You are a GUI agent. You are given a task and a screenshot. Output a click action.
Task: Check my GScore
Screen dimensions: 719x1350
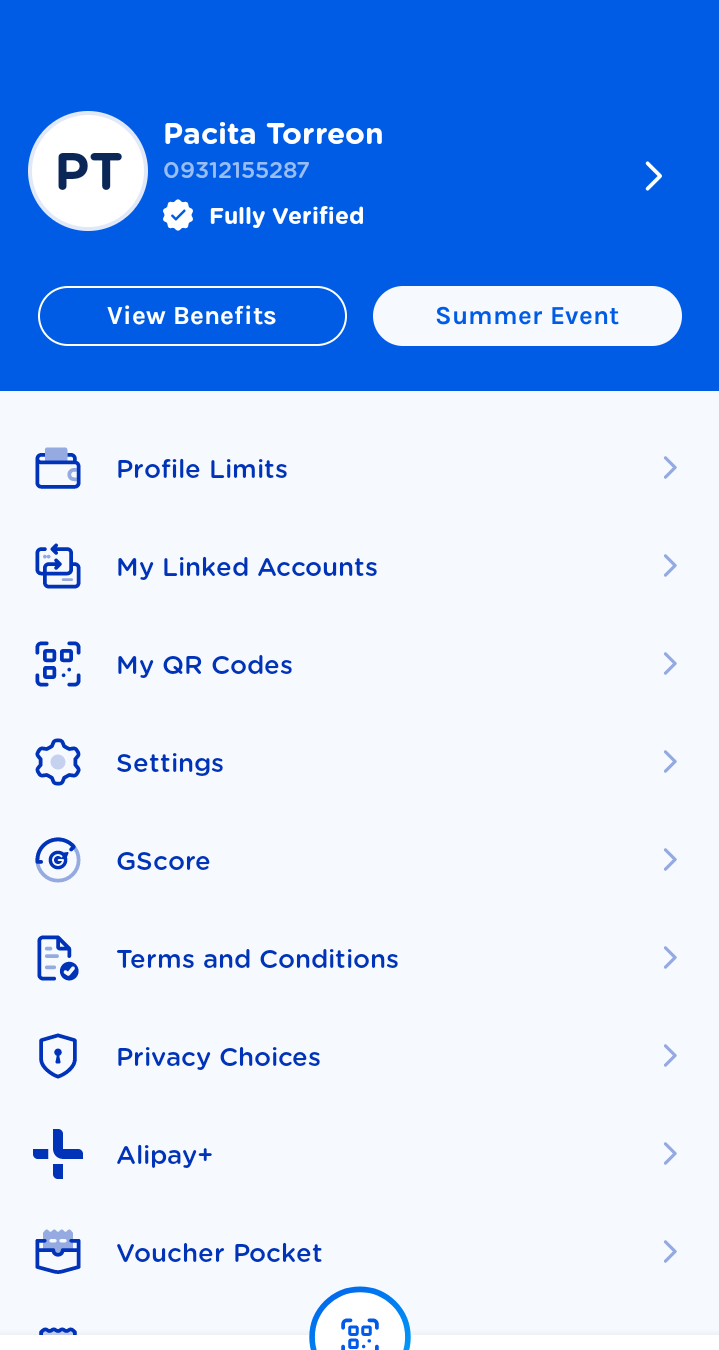(359, 860)
